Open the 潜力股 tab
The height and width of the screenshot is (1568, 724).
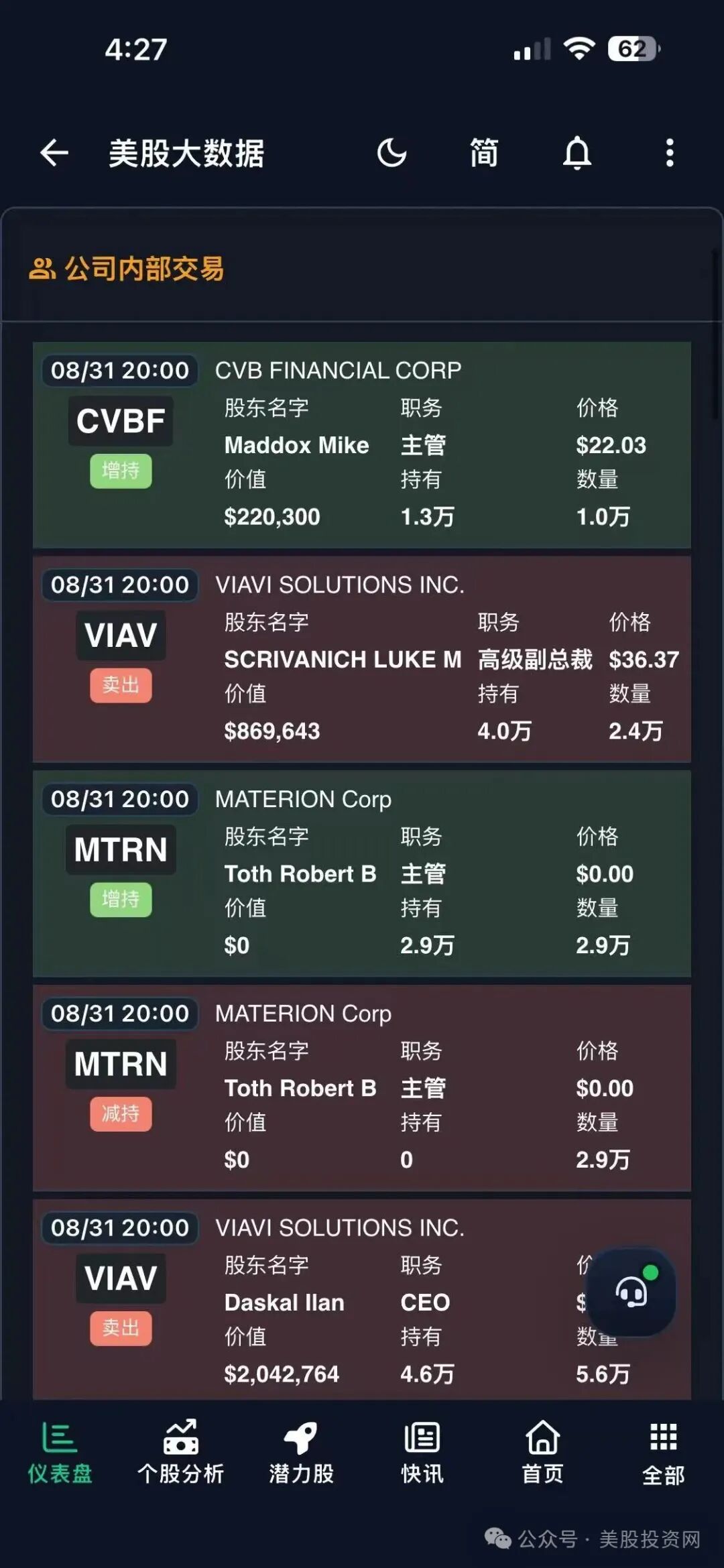302,1453
